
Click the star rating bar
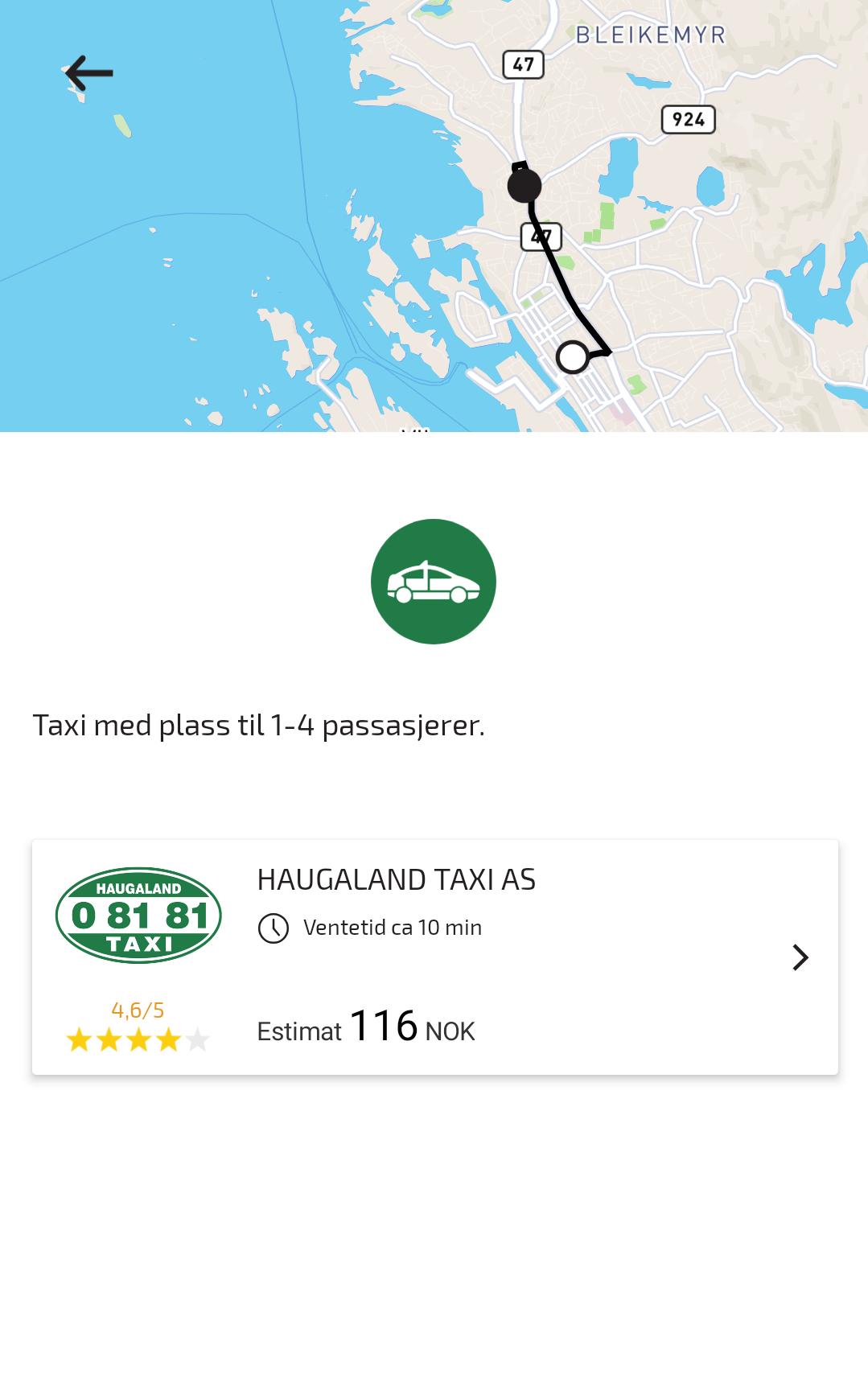pos(138,1040)
